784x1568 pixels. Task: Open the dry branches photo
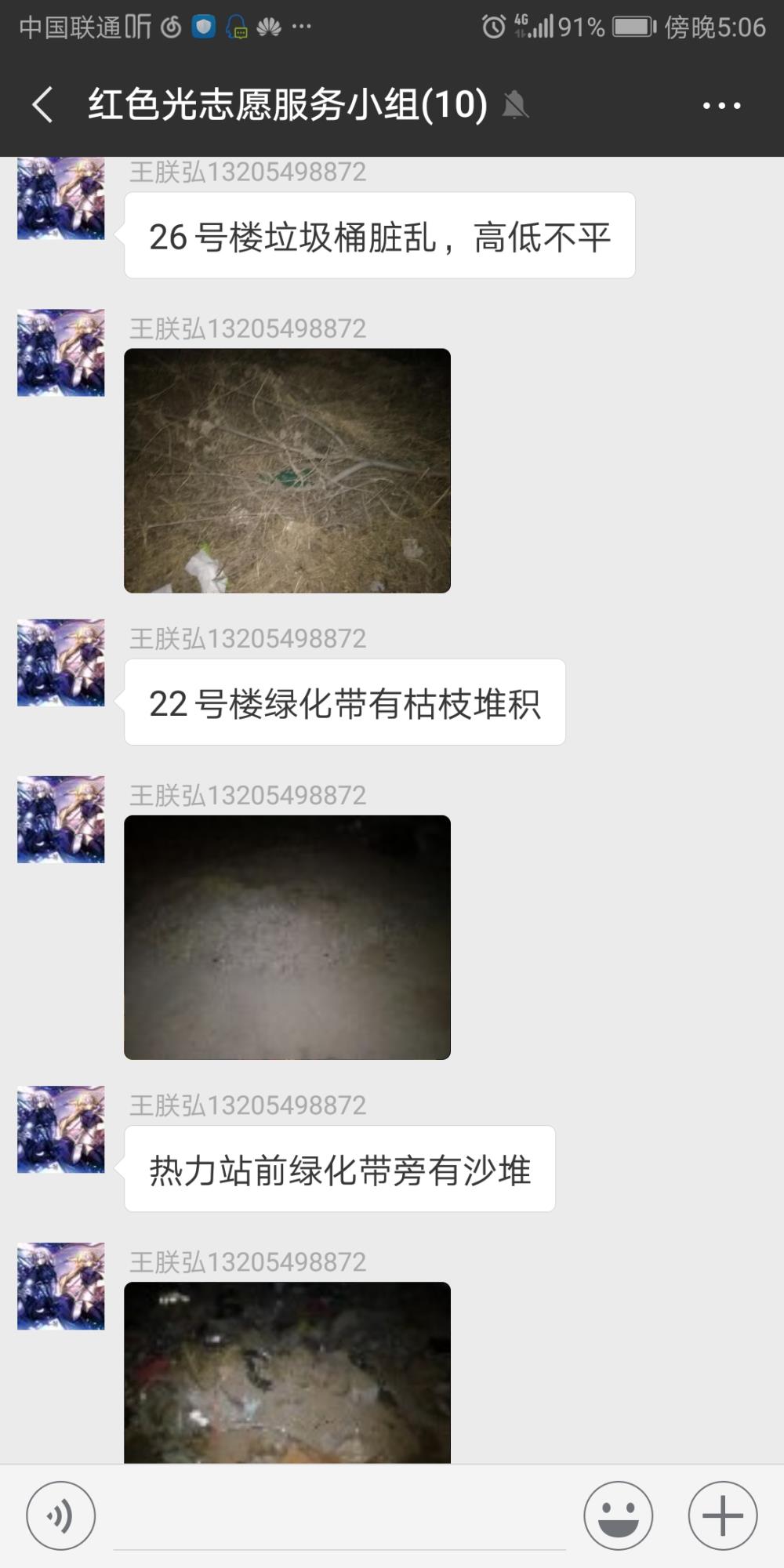click(288, 470)
